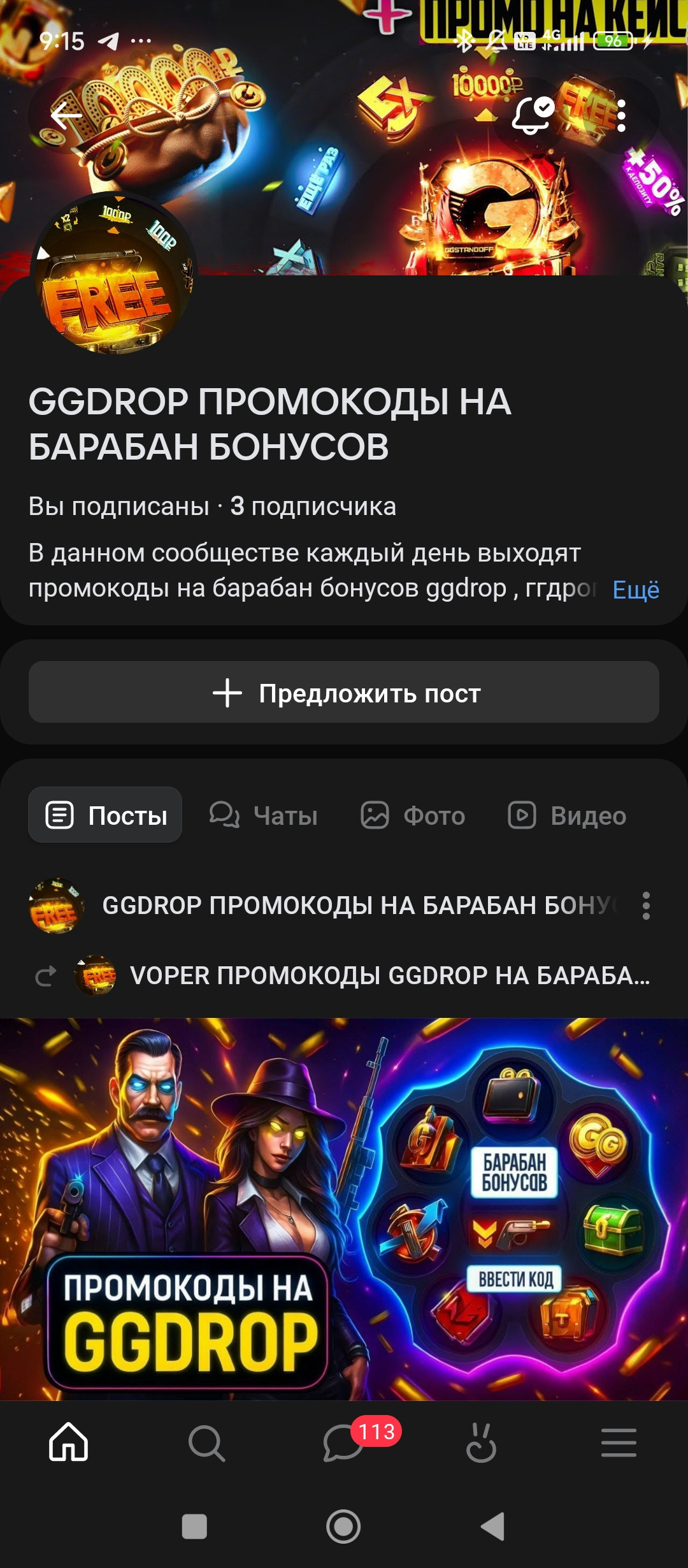Open reposted VOPER ПРОМОКОДЫ GGDROP community
The height and width of the screenshot is (1568, 688).
[x=389, y=976]
